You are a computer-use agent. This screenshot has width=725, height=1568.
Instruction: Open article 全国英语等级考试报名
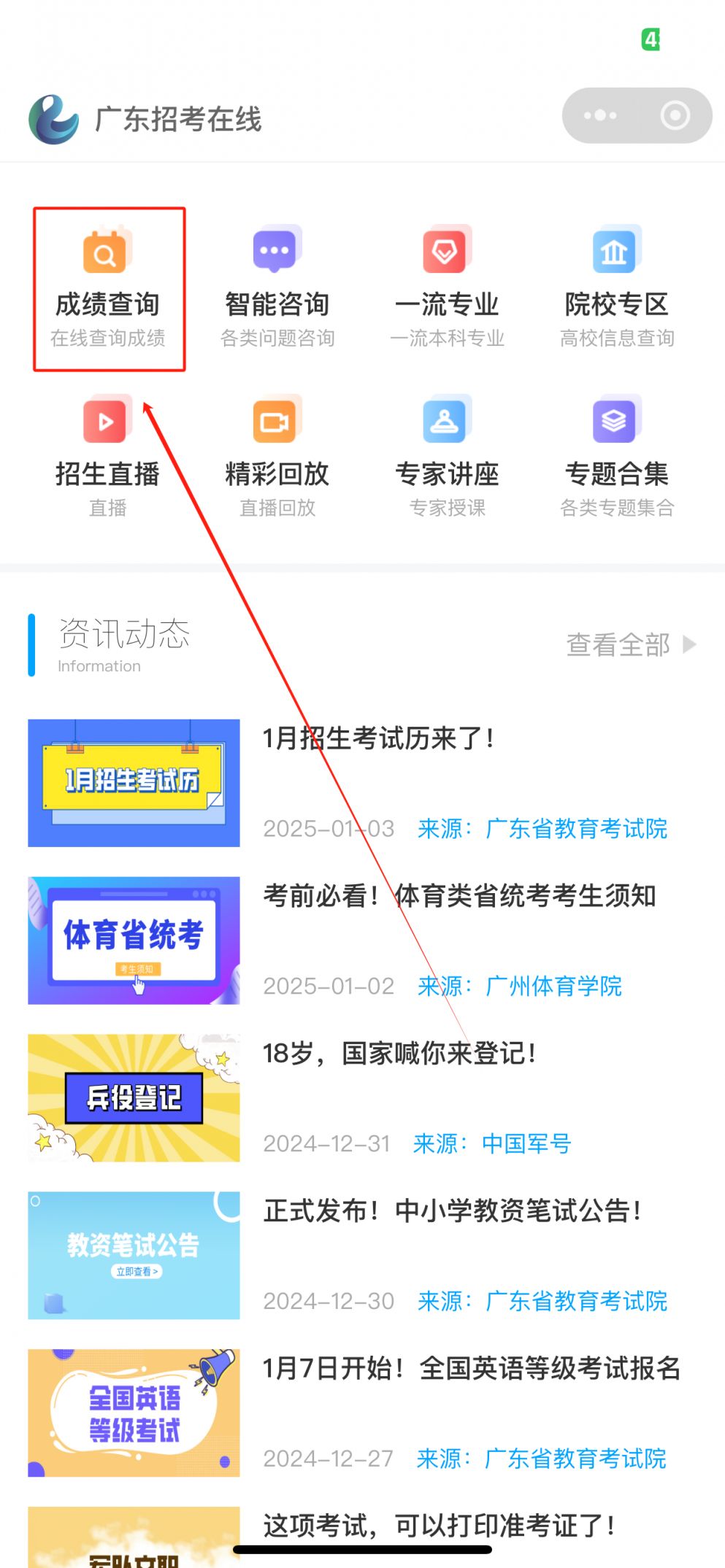[x=471, y=1369]
